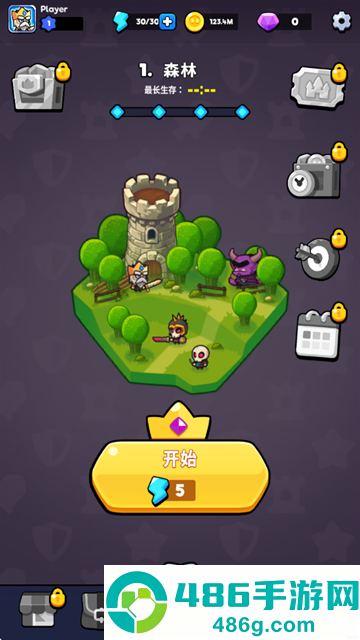Tap the forest island with the tower
The image size is (360, 640).
180,284
